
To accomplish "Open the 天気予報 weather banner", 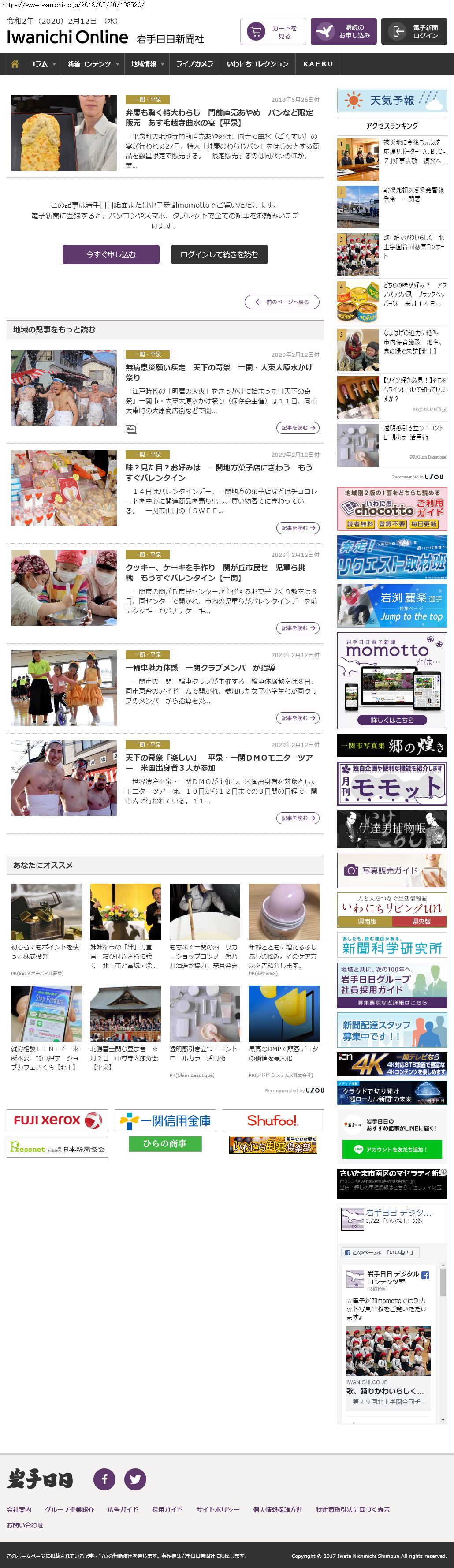I will click(x=392, y=101).
